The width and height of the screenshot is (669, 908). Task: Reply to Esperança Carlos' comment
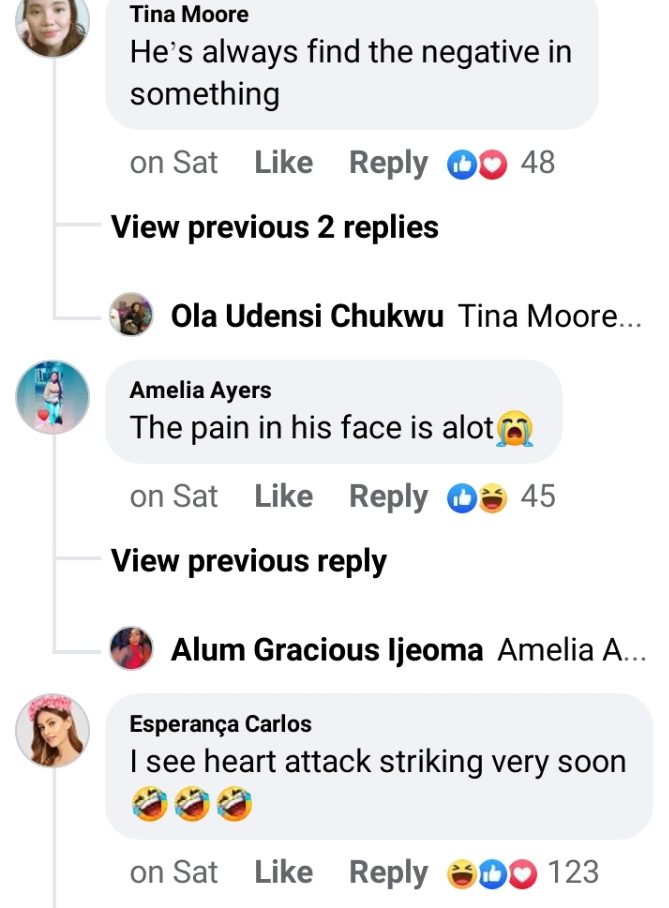388,872
